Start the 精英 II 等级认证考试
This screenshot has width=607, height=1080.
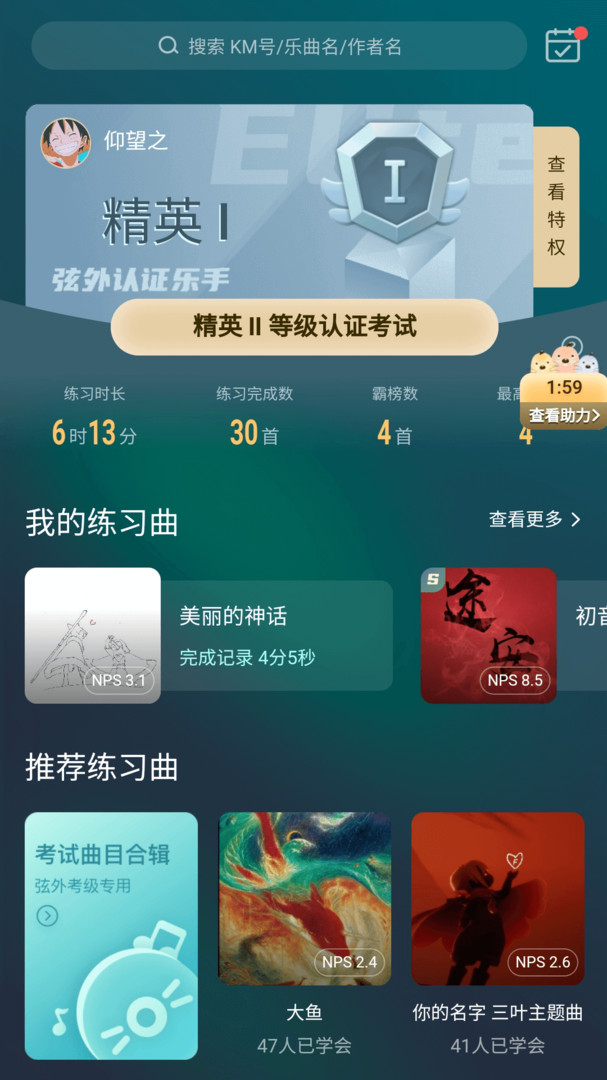[x=304, y=326]
